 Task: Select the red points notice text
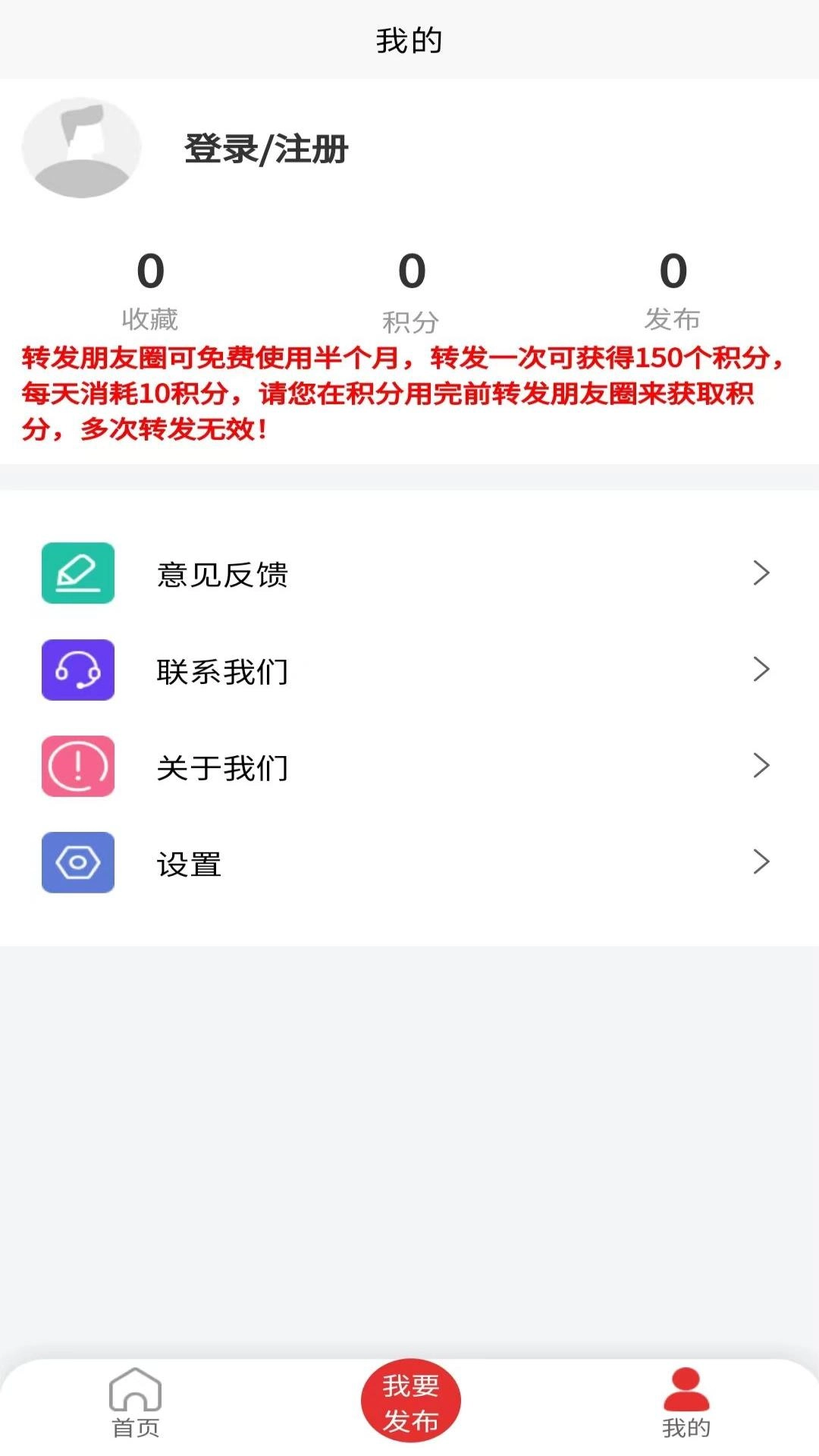point(400,392)
